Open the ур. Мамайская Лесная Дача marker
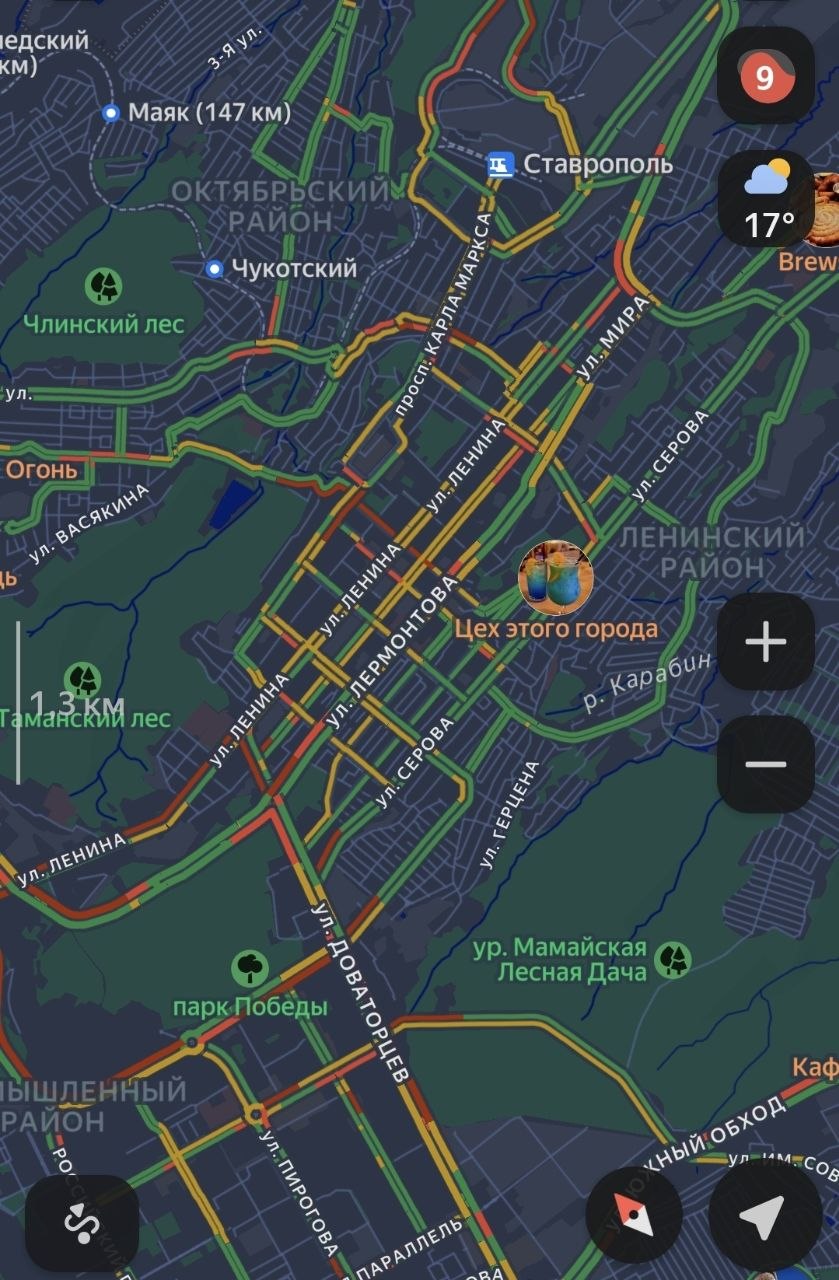The height and width of the screenshot is (1280, 839). coord(673,960)
